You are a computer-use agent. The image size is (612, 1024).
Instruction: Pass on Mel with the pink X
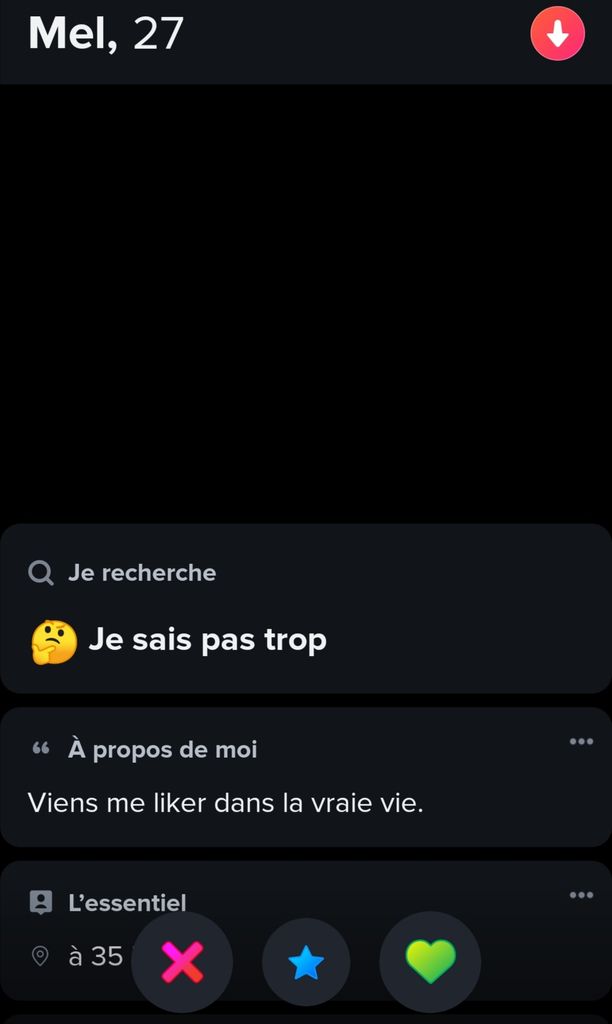coord(182,962)
